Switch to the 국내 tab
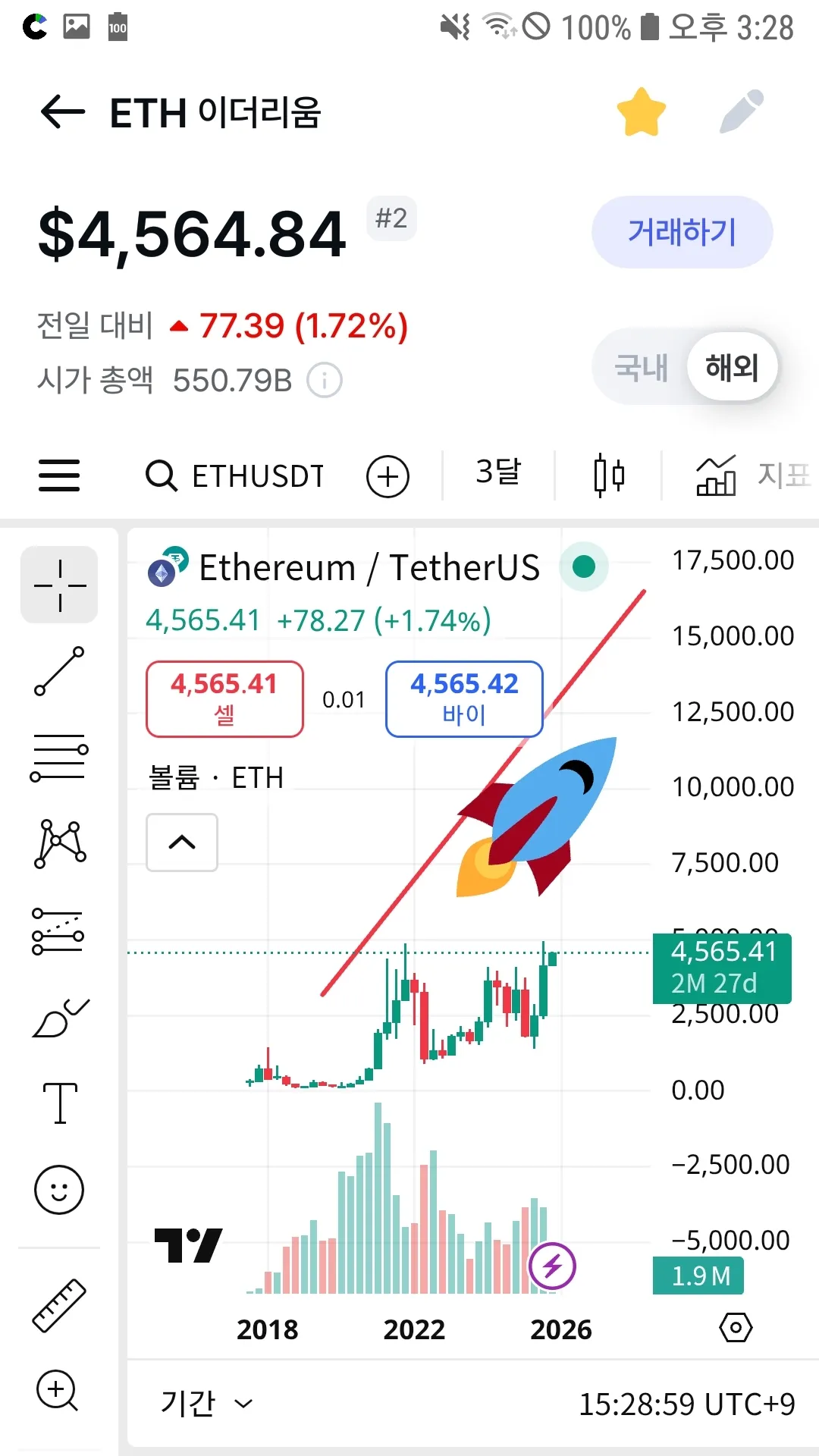The image size is (819, 1456). point(641,368)
